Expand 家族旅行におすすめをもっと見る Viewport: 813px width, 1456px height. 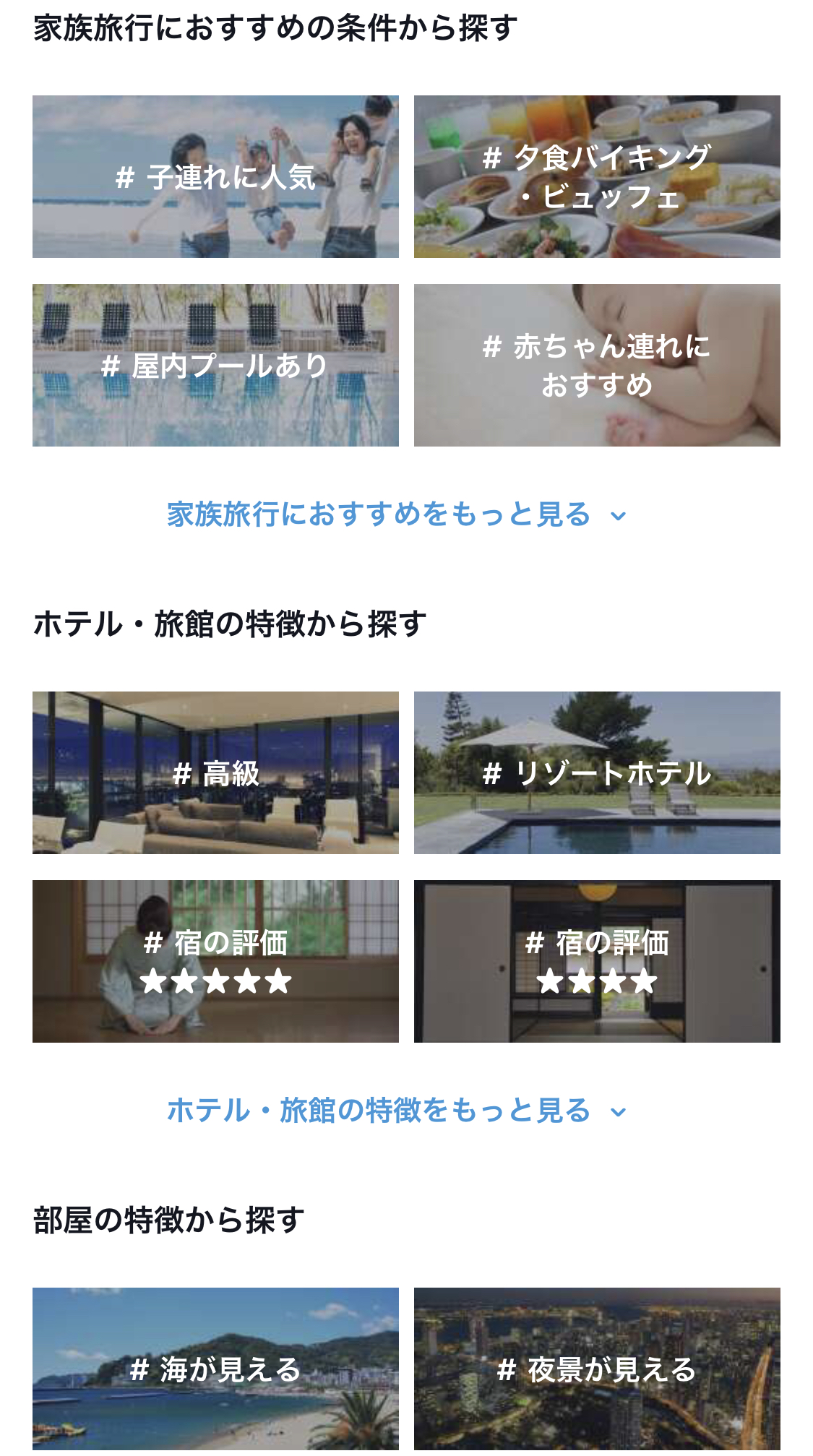(396, 515)
